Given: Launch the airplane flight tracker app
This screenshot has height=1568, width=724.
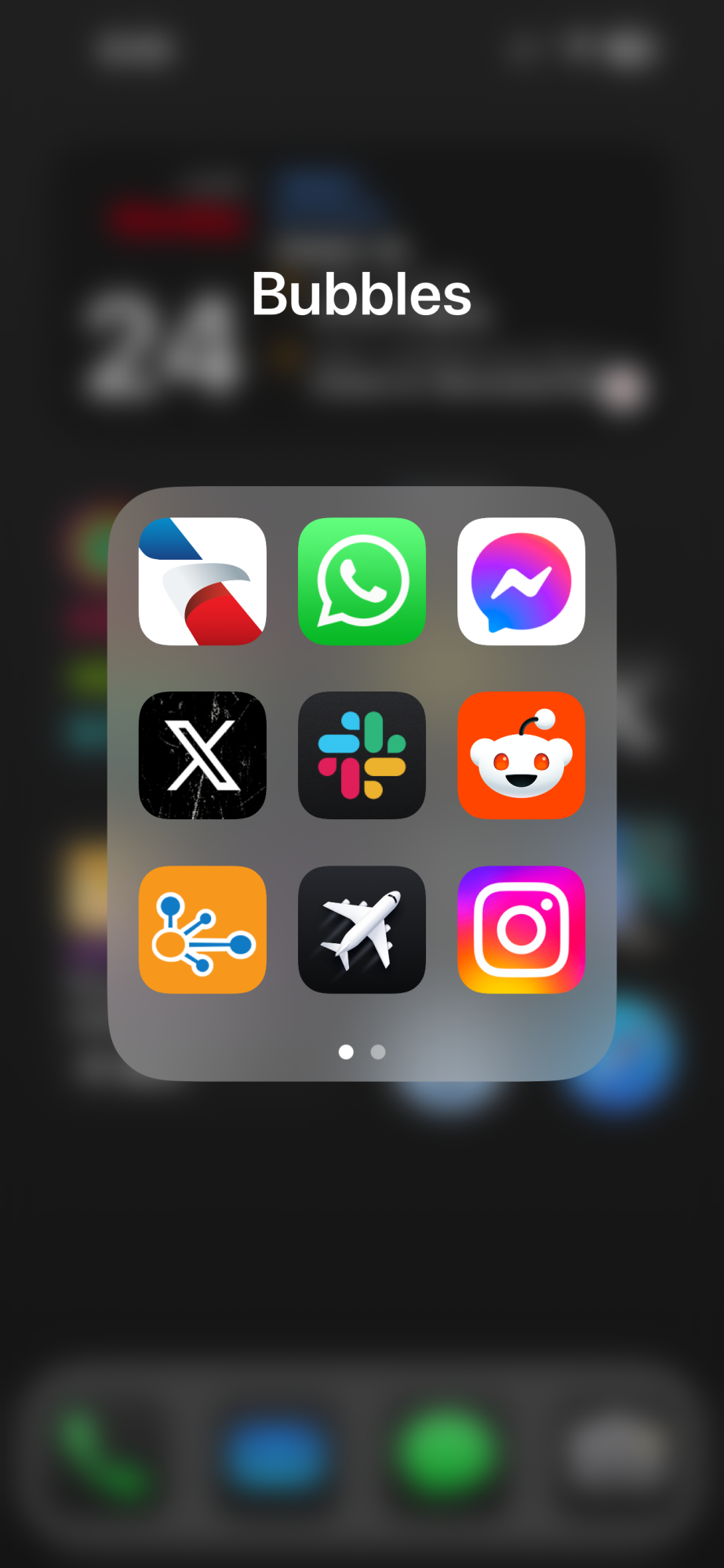Looking at the screenshot, I should click(362, 929).
